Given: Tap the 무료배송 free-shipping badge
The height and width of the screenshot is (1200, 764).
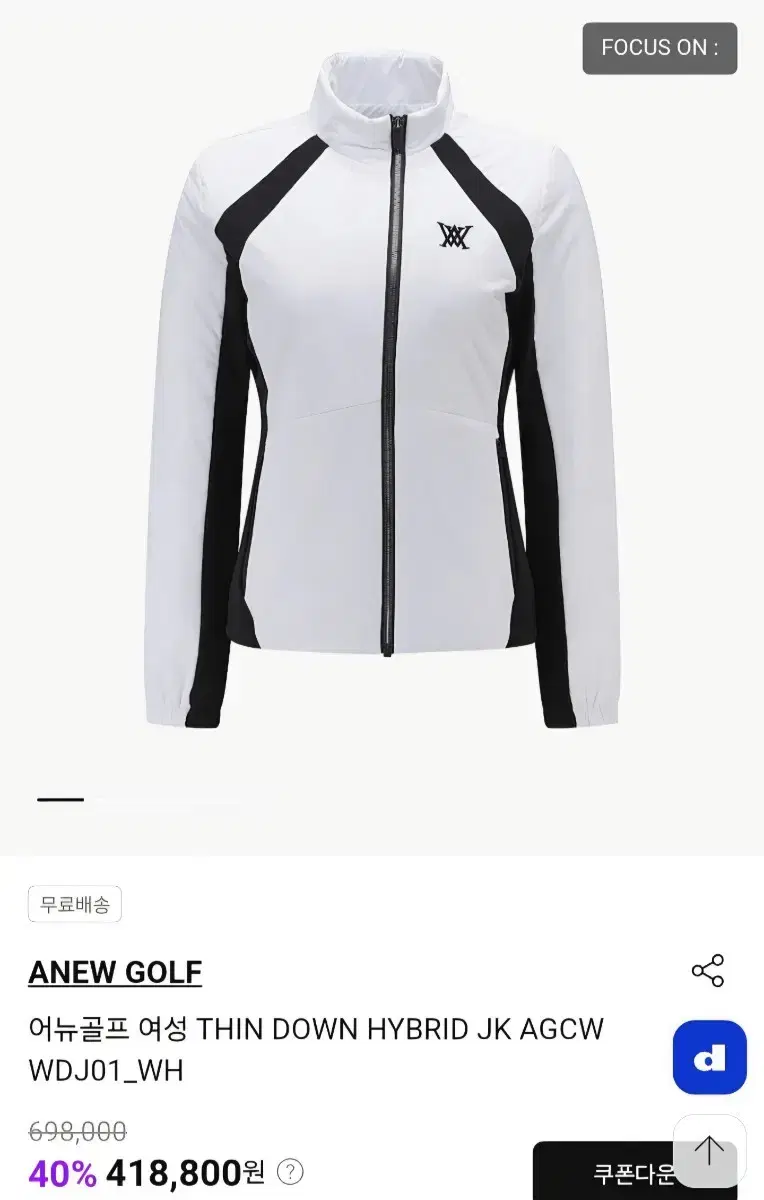Looking at the screenshot, I should point(74,905).
